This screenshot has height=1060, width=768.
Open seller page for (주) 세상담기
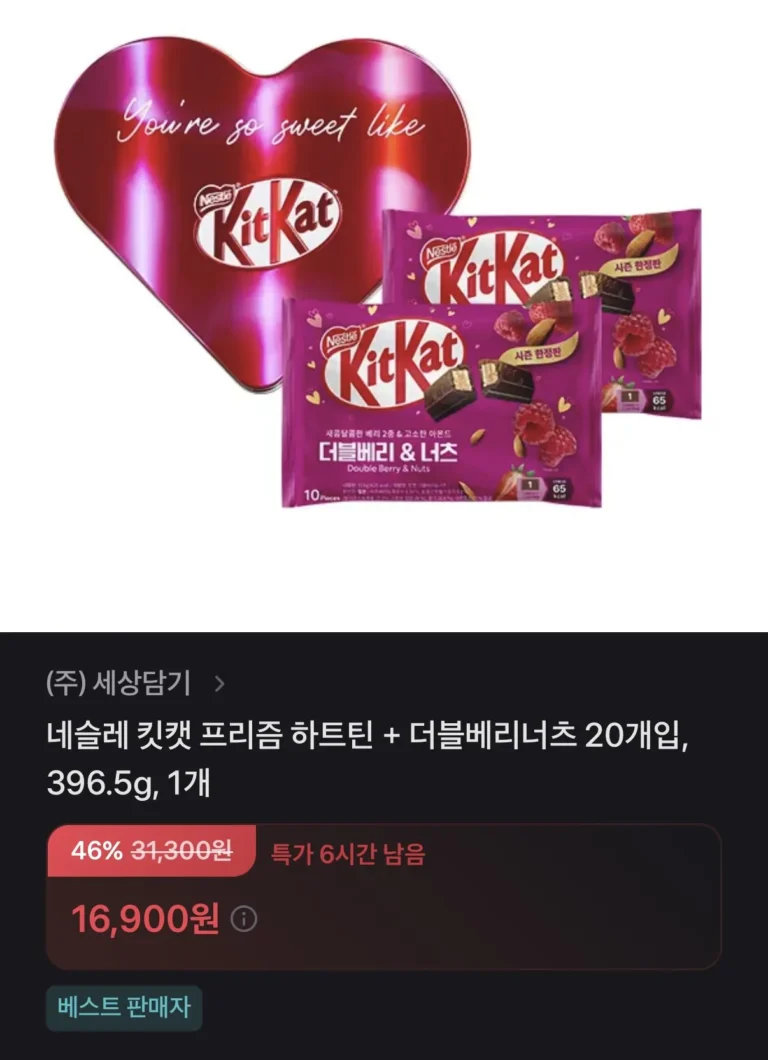click(x=135, y=684)
